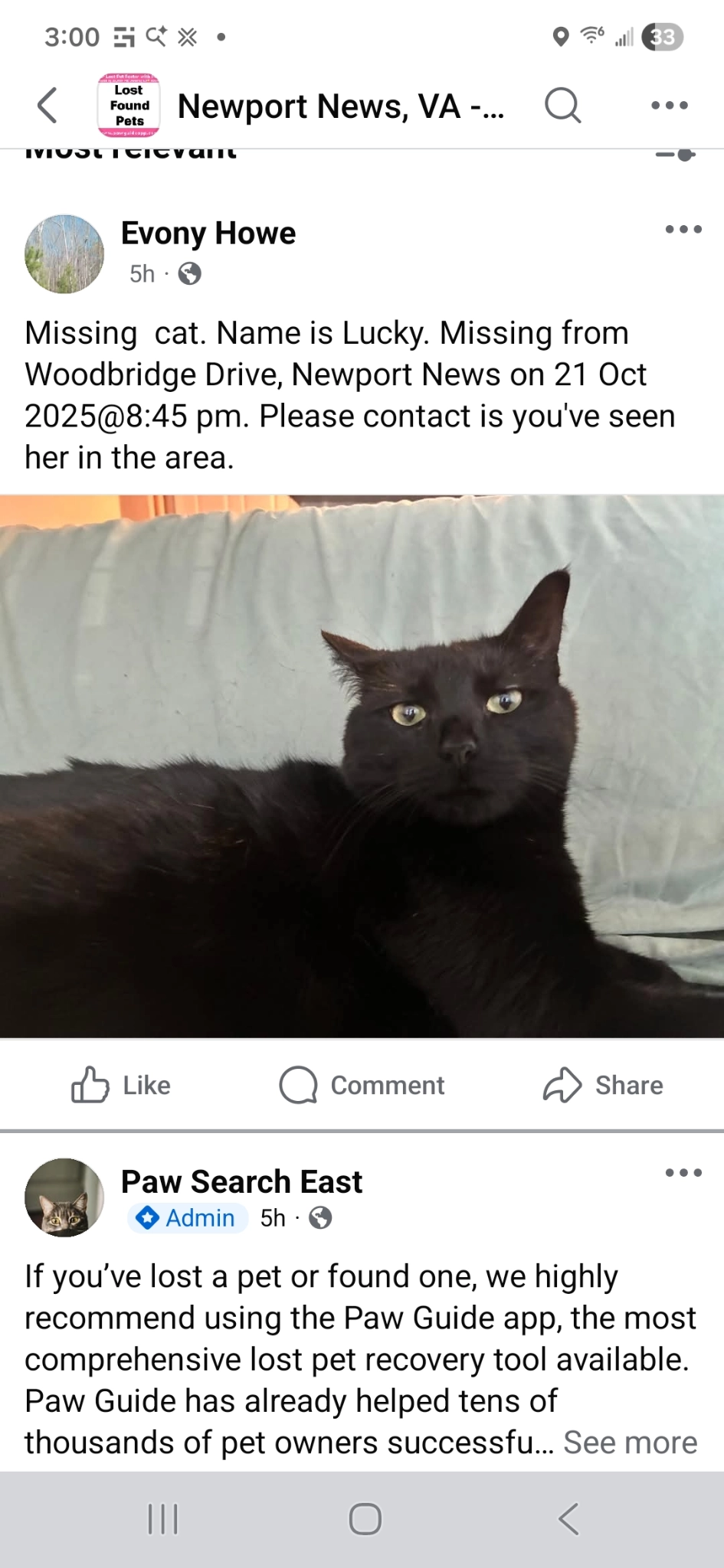View Evony Howe's profile picture
The width and height of the screenshot is (724, 1568).
click(x=64, y=254)
